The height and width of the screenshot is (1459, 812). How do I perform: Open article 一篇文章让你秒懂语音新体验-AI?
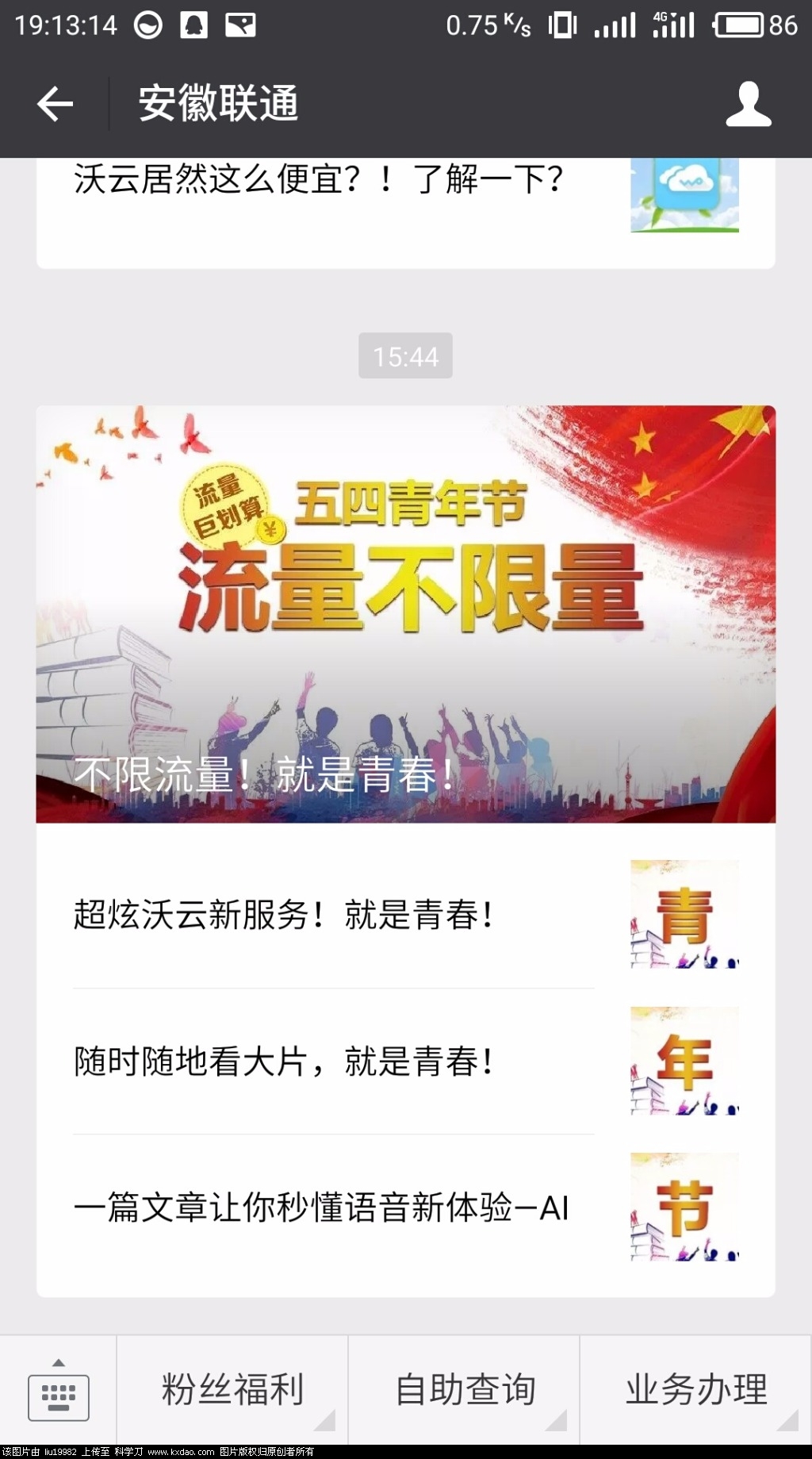pyautogui.click(x=333, y=1208)
